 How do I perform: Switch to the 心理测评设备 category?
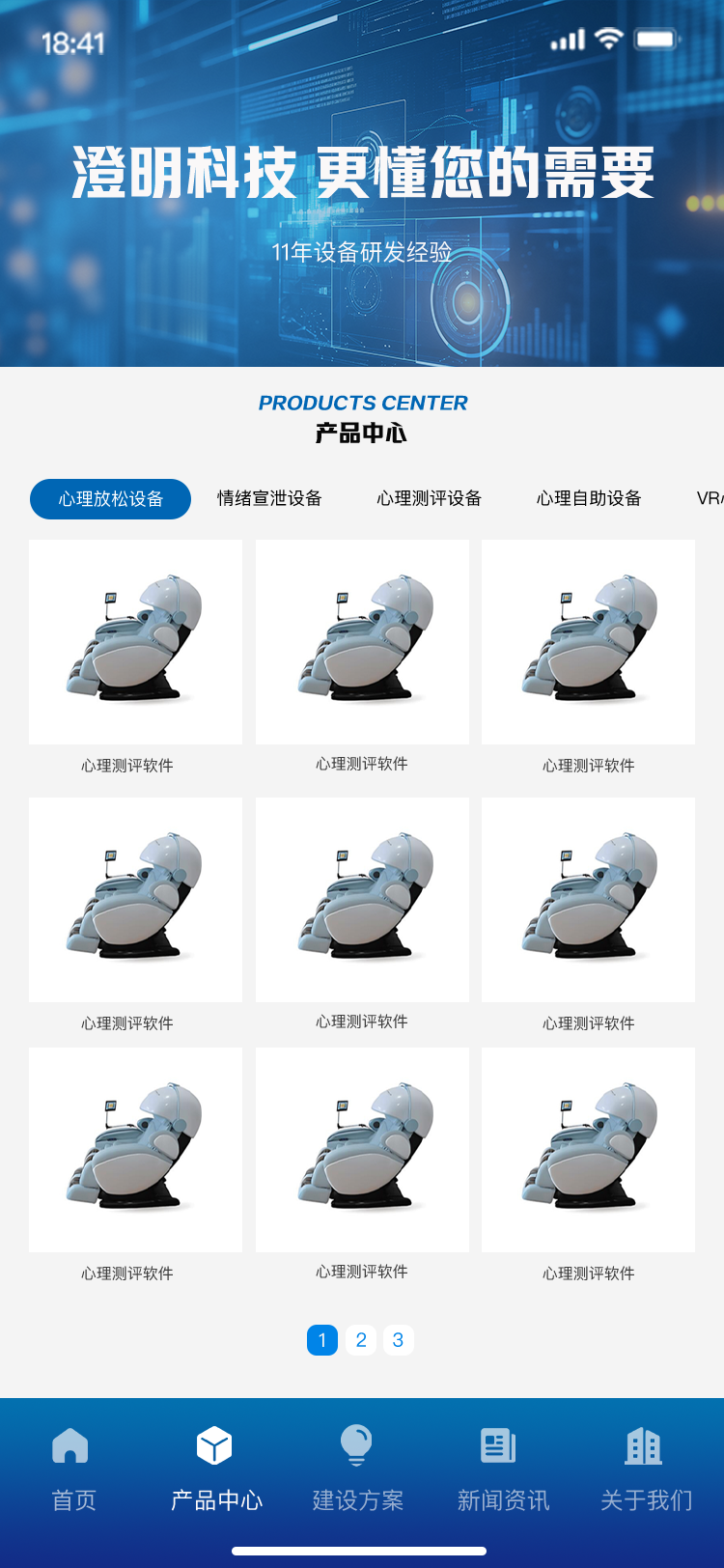[x=429, y=499]
